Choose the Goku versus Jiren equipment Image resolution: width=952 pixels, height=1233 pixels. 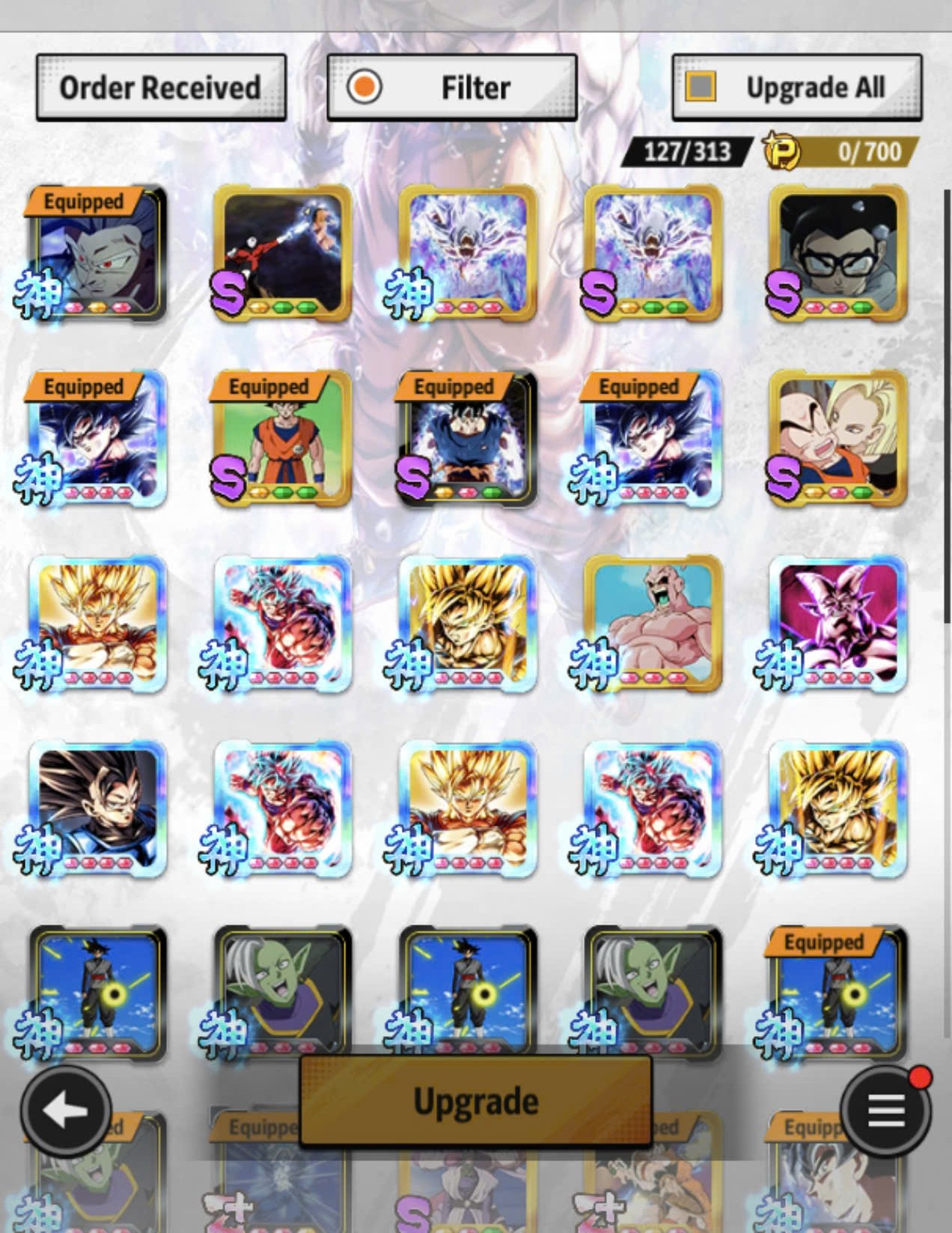(283, 253)
